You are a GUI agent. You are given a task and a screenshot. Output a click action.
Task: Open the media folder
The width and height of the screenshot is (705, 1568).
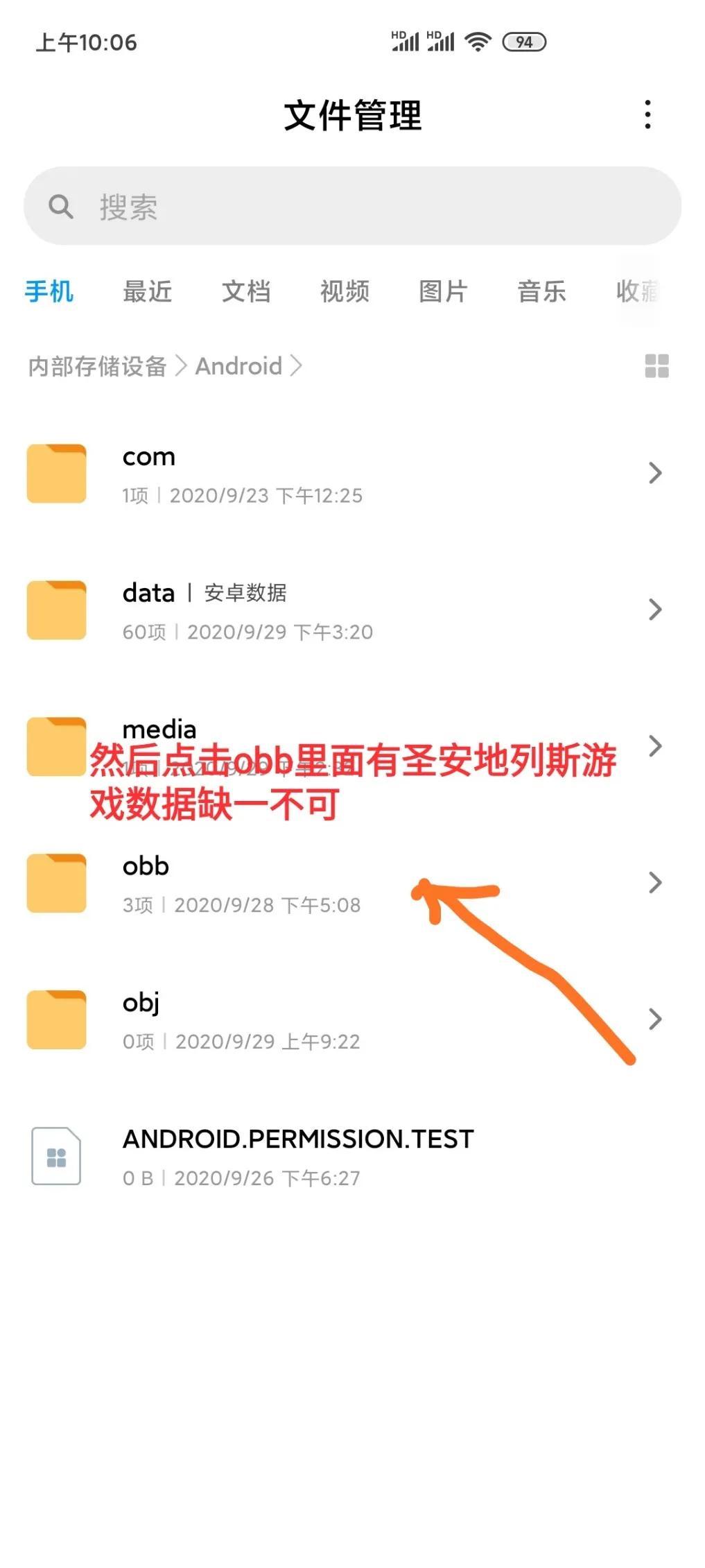tap(352, 747)
